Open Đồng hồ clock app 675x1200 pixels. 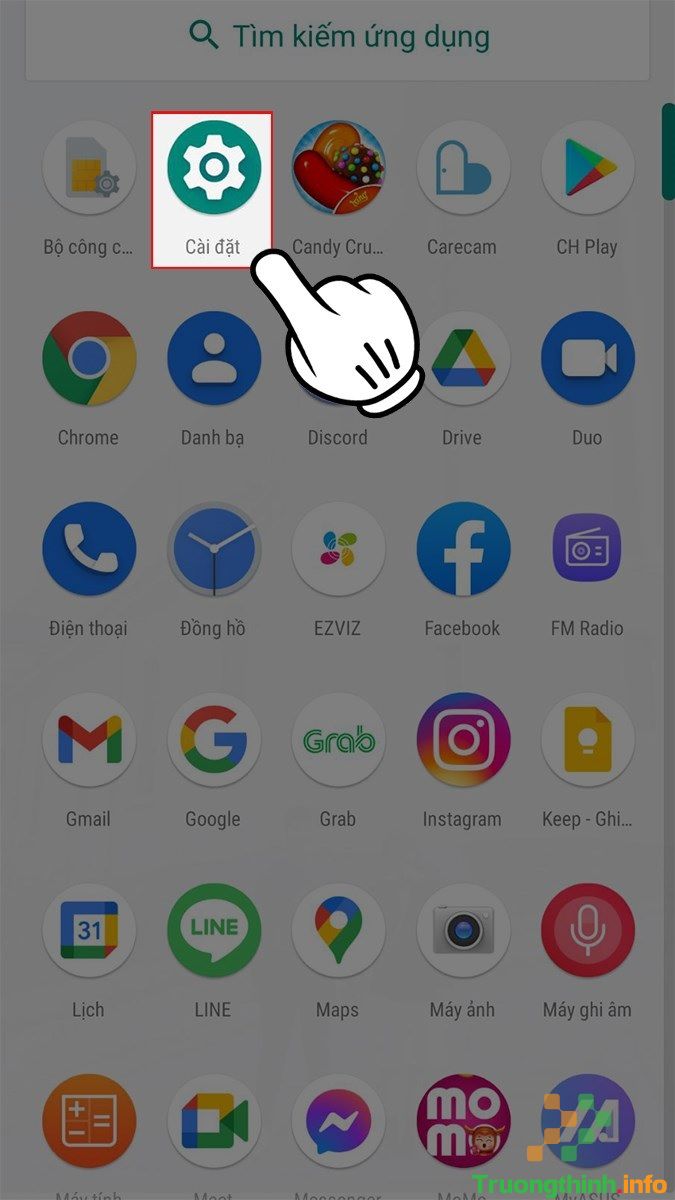coord(213,549)
